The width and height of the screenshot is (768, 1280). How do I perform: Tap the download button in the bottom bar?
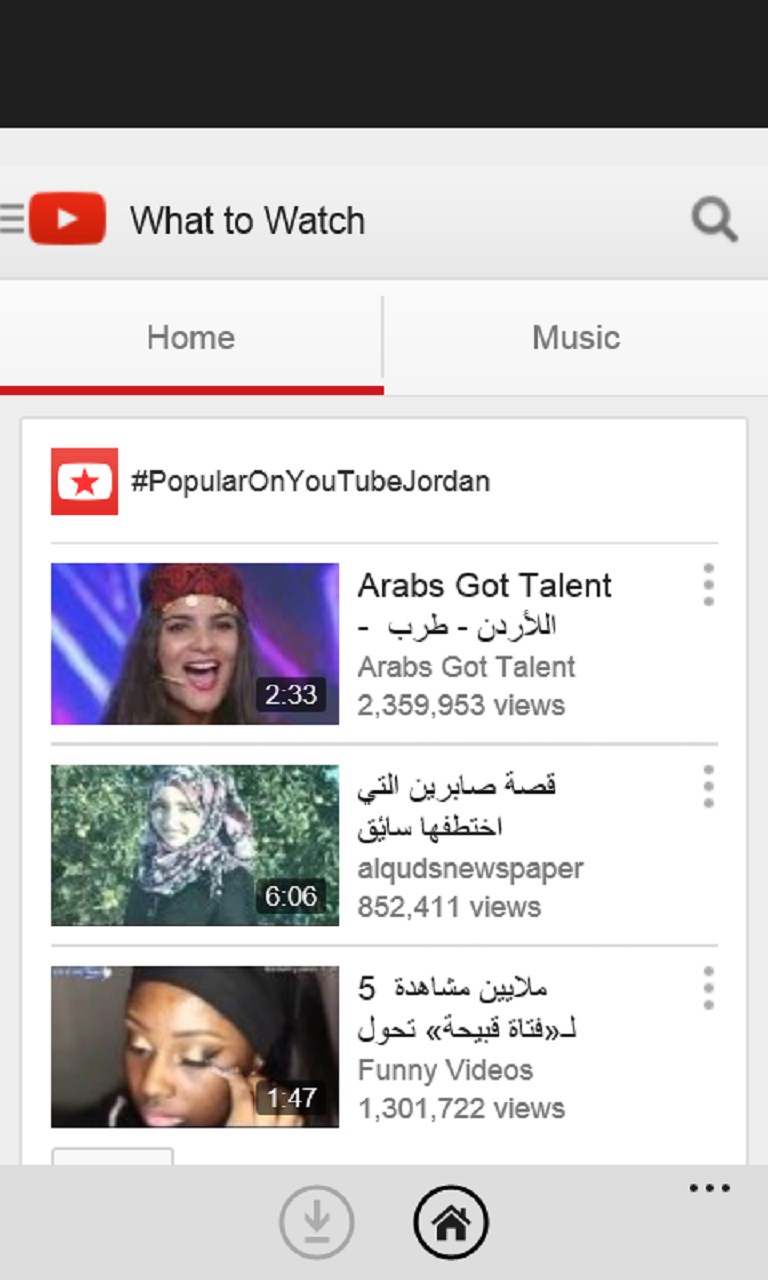point(316,1221)
